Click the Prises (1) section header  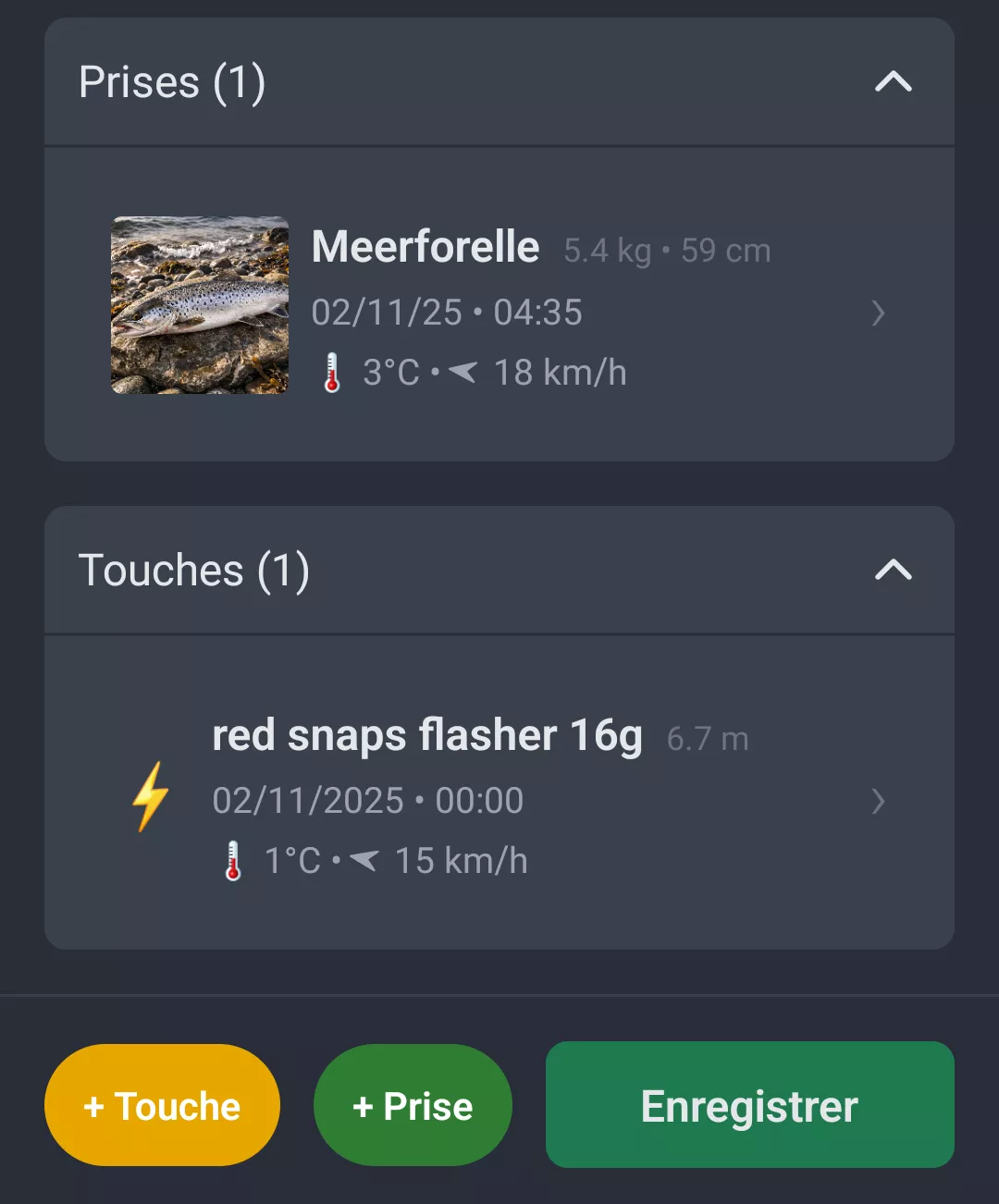point(172,81)
